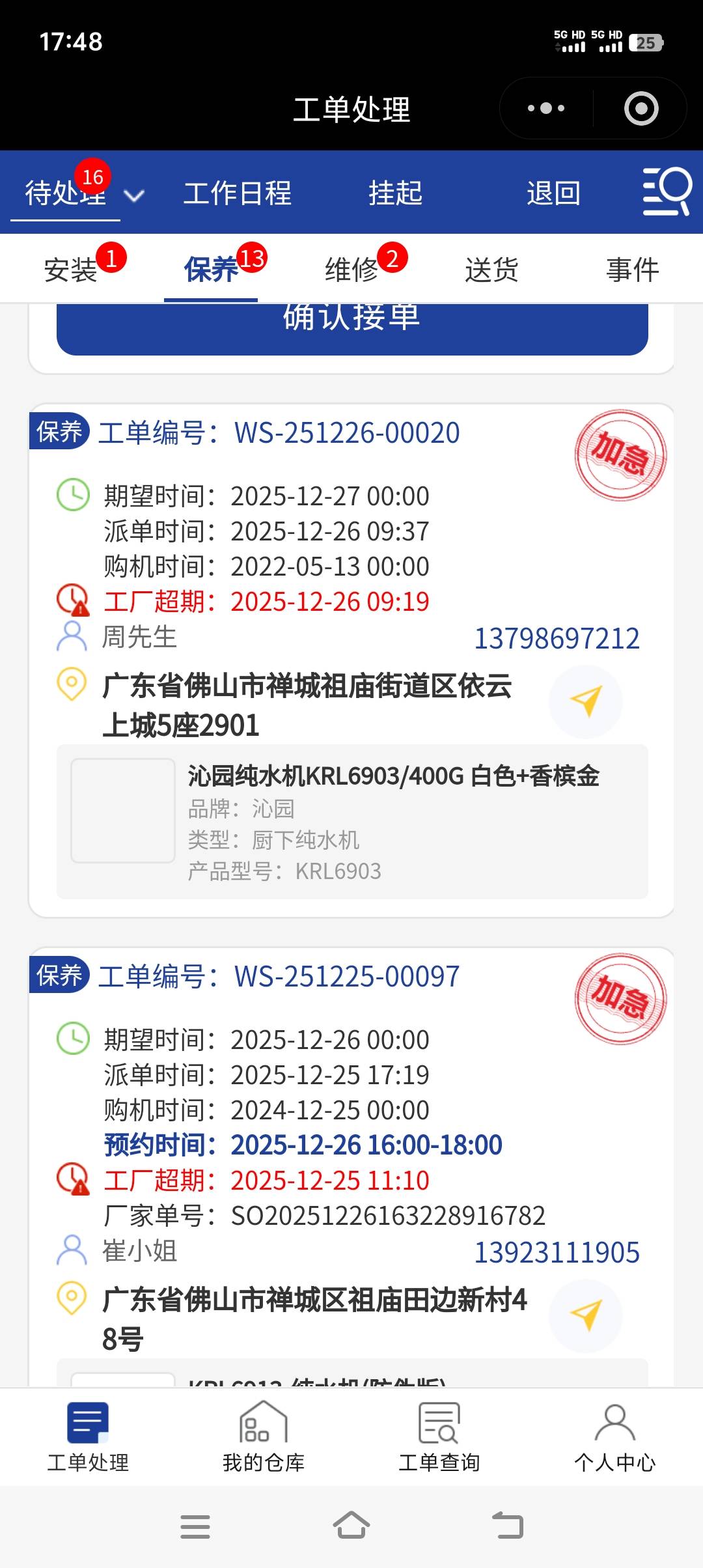Screen dimensions: 703x1568
Task: Open the work order search filter icon
Action: pyautogui.click(x=667, y=191)
